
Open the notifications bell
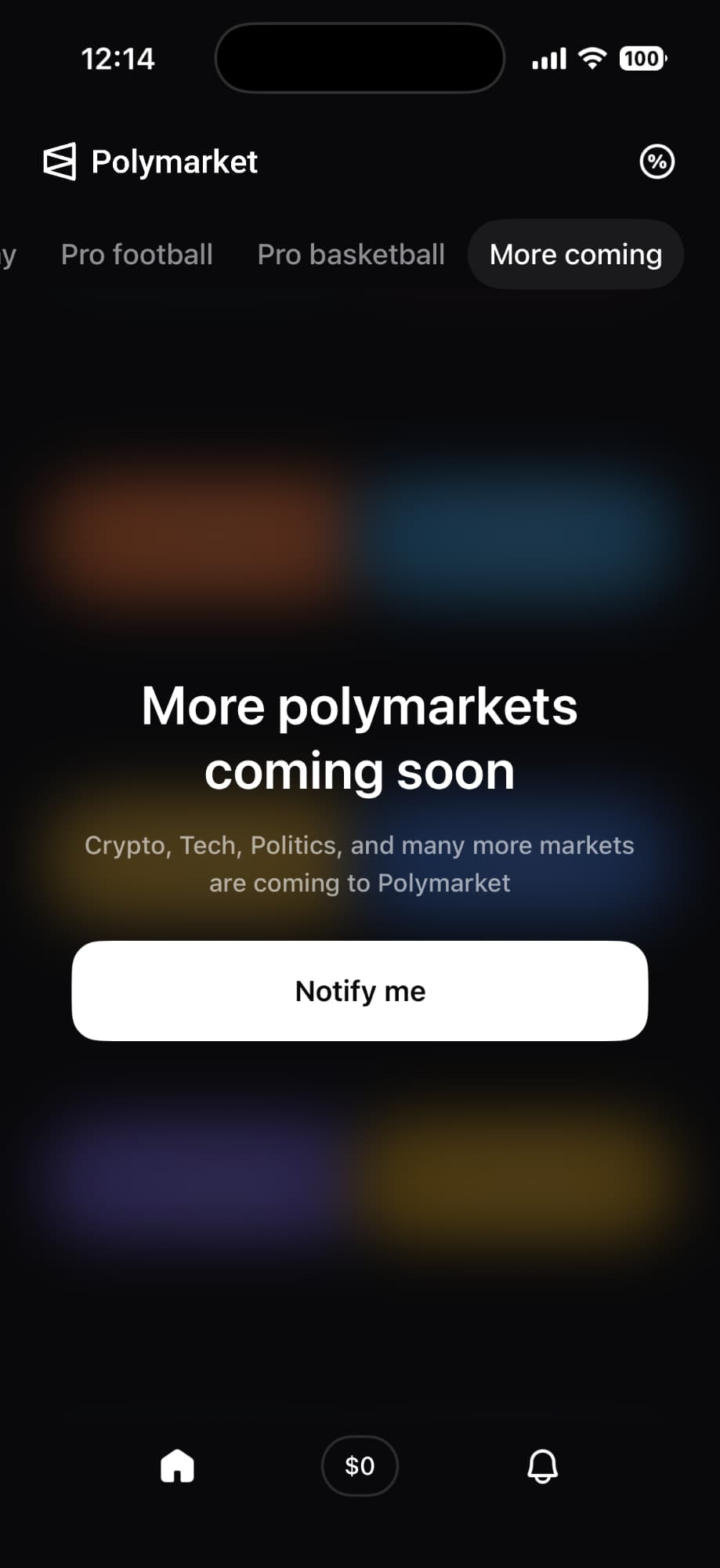pos(542,1466)
